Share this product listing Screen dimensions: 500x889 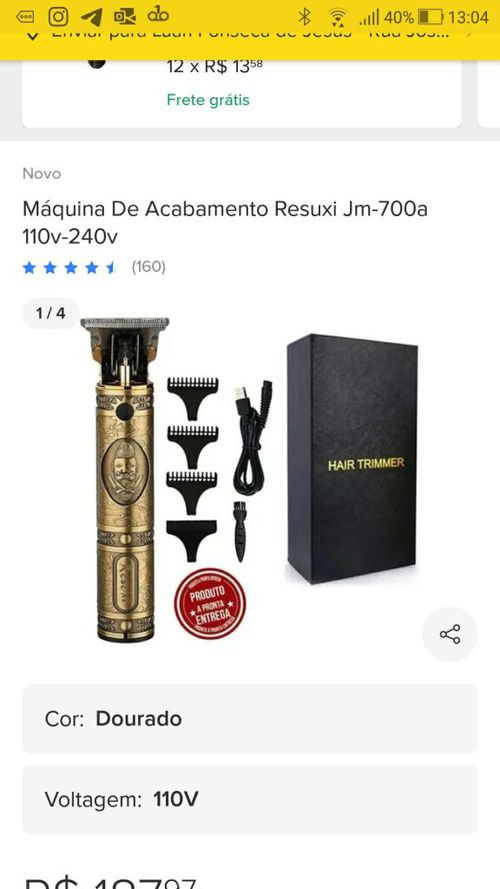450,634
